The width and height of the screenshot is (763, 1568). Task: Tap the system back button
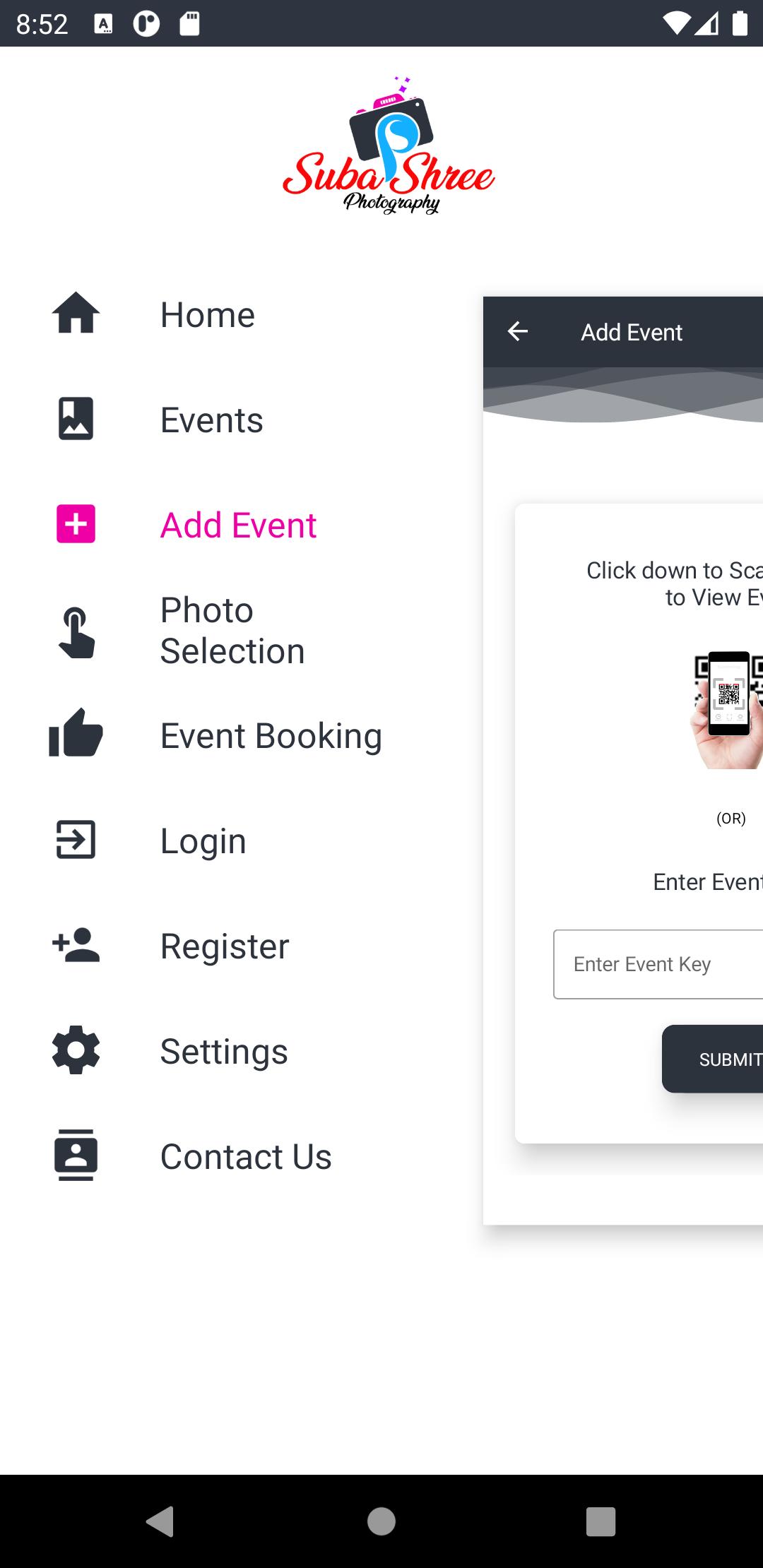click(160, 1521)
